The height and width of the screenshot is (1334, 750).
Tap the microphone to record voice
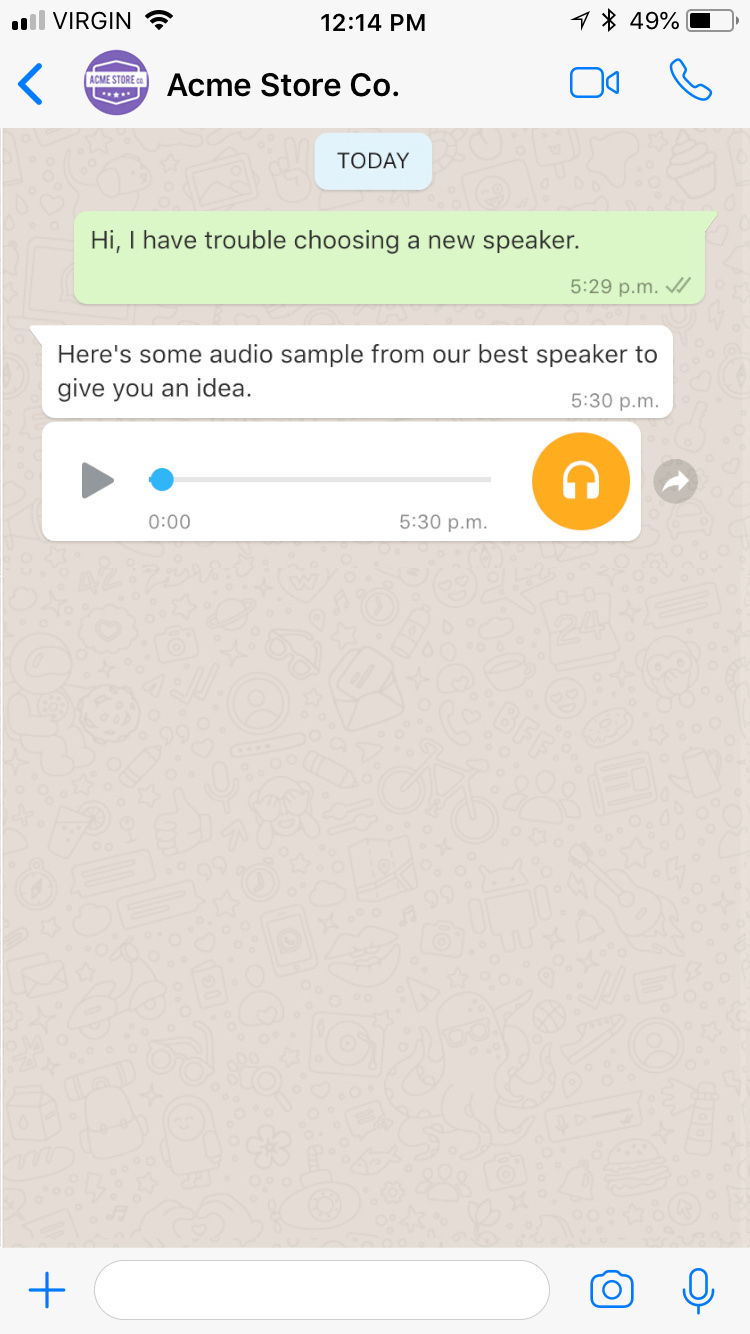698,1290
